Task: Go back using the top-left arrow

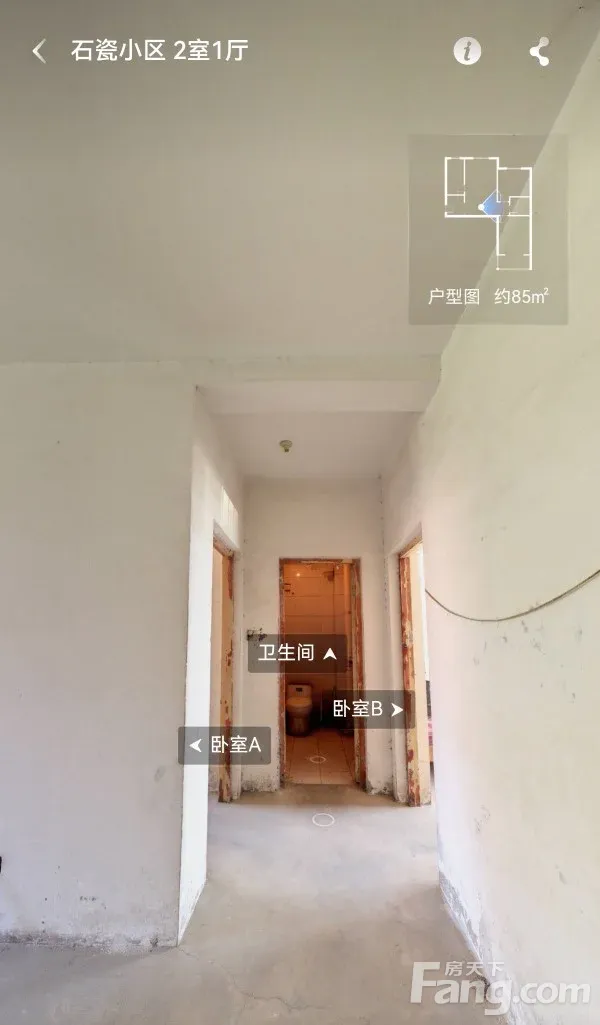Action: click(39, 52)
